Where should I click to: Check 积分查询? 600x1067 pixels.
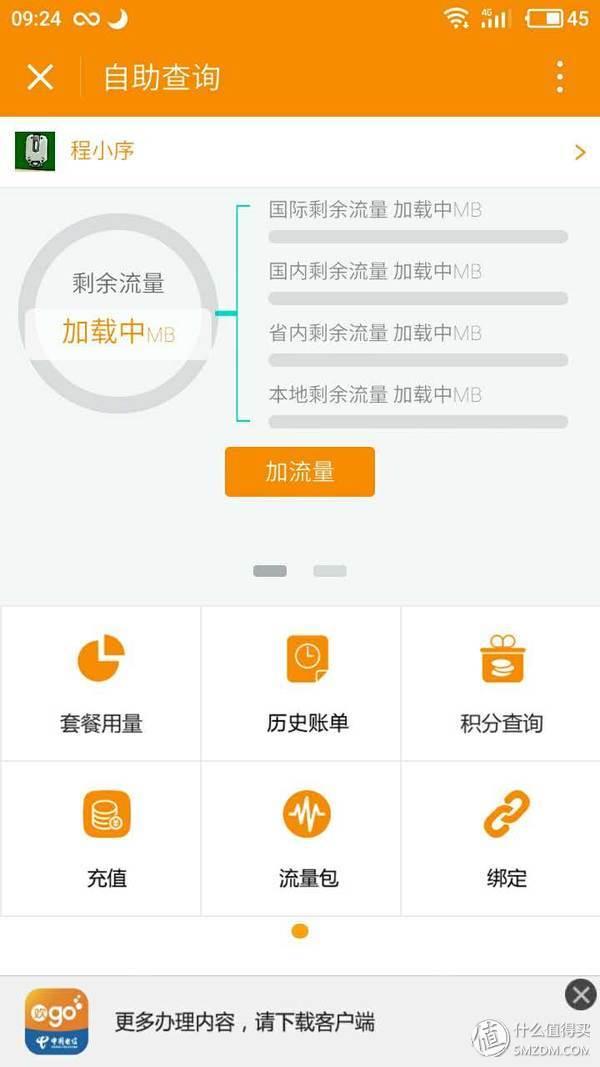(x=501, y=683)
